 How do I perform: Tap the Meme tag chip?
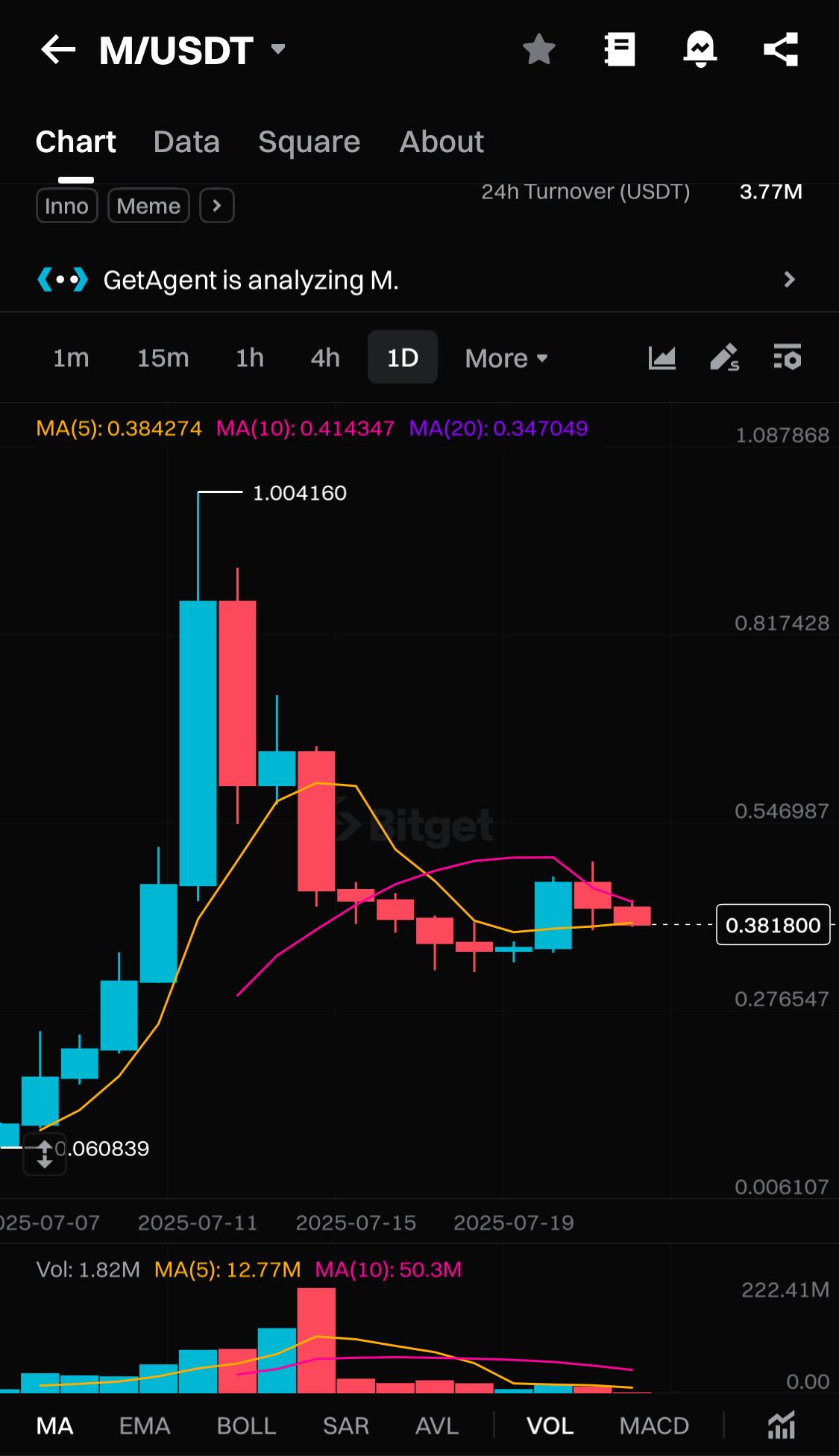pyautogui.click(x=148, y=206)
